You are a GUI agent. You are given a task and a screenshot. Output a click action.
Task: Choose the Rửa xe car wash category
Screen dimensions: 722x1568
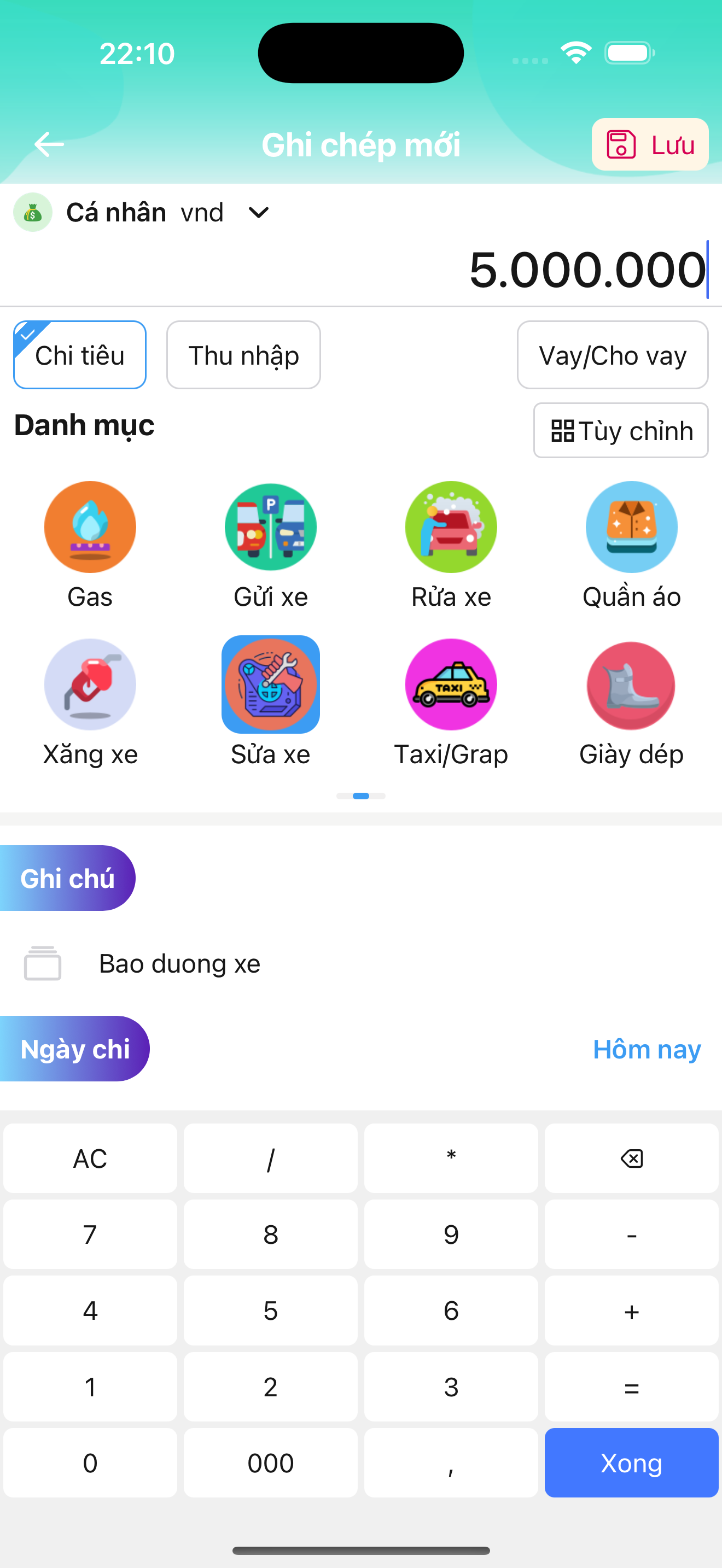coord(451,527)
